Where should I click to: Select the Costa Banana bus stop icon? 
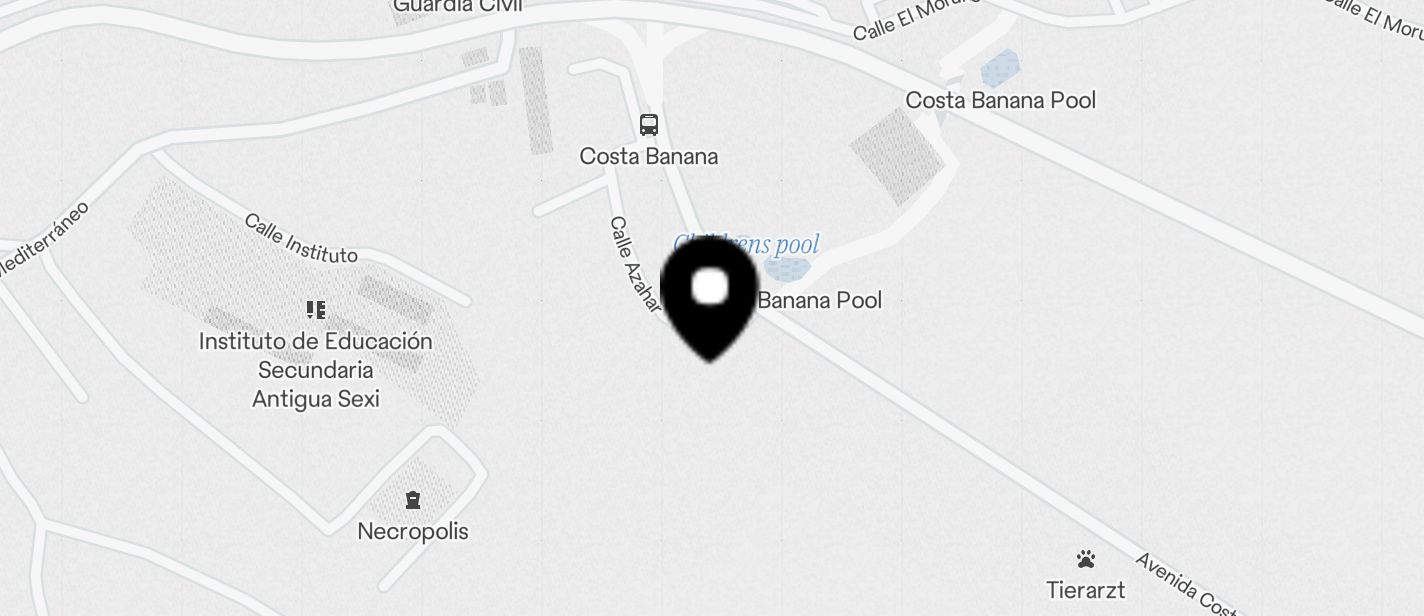[649, 125]
